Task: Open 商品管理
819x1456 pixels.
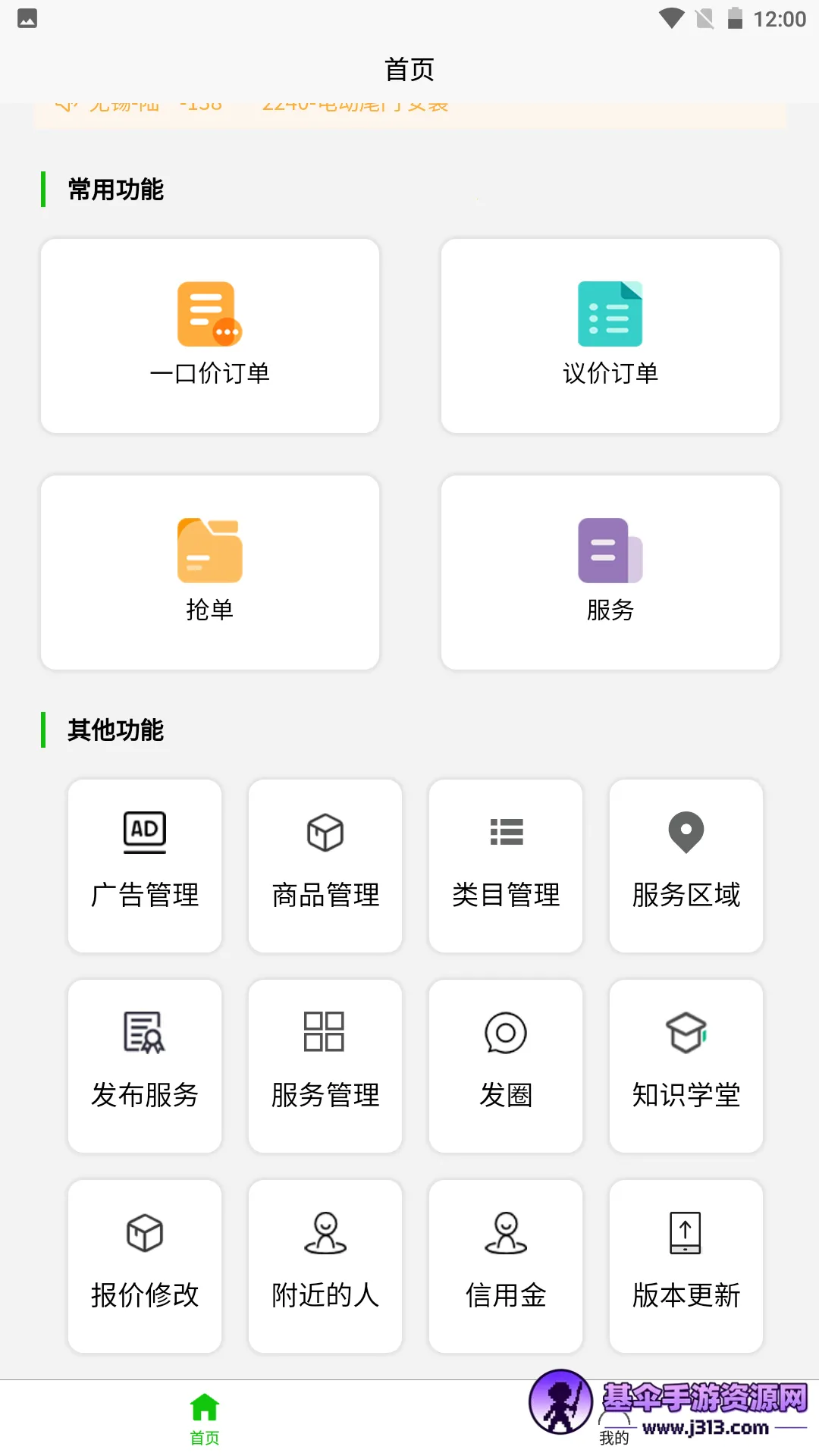Action: (325, 865)
